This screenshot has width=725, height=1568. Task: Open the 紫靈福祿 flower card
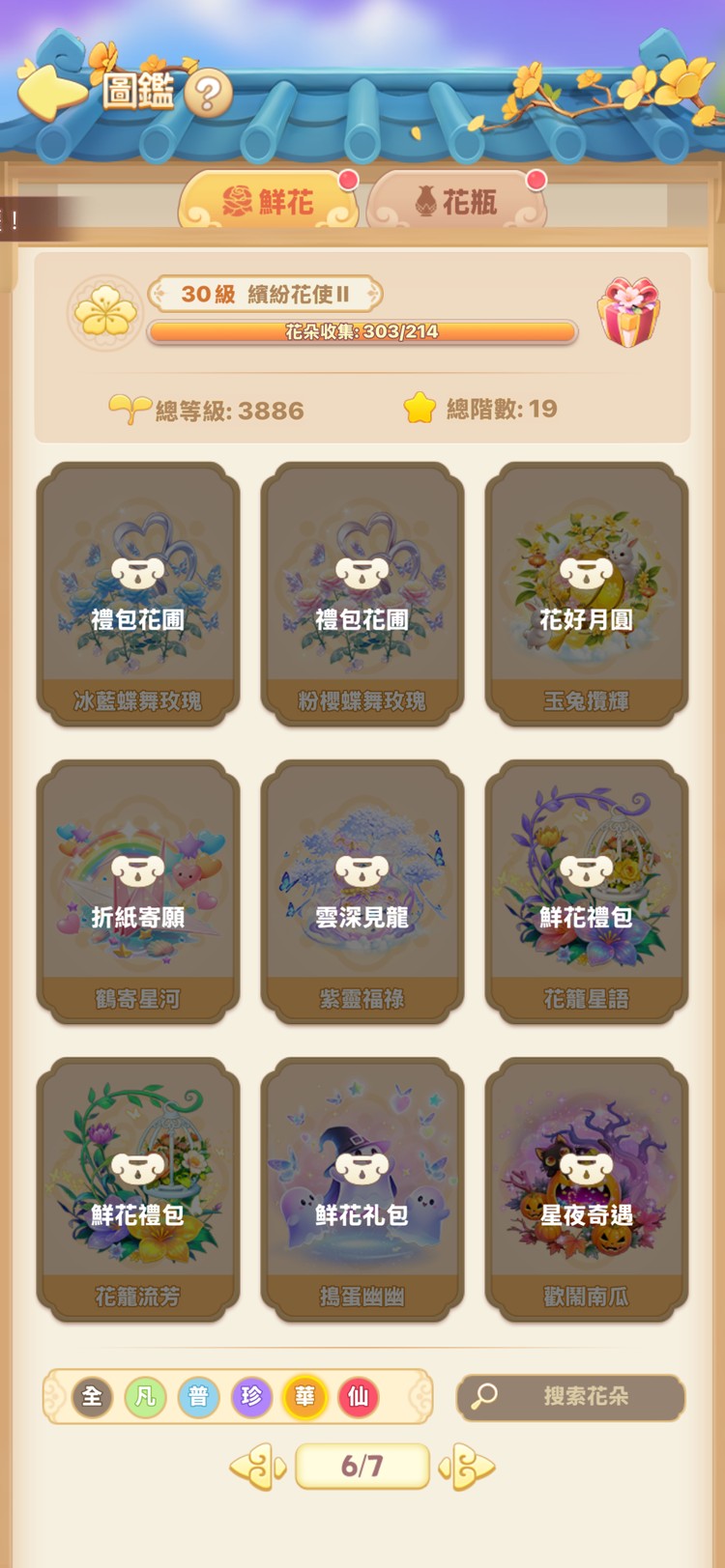coord(362,891)
